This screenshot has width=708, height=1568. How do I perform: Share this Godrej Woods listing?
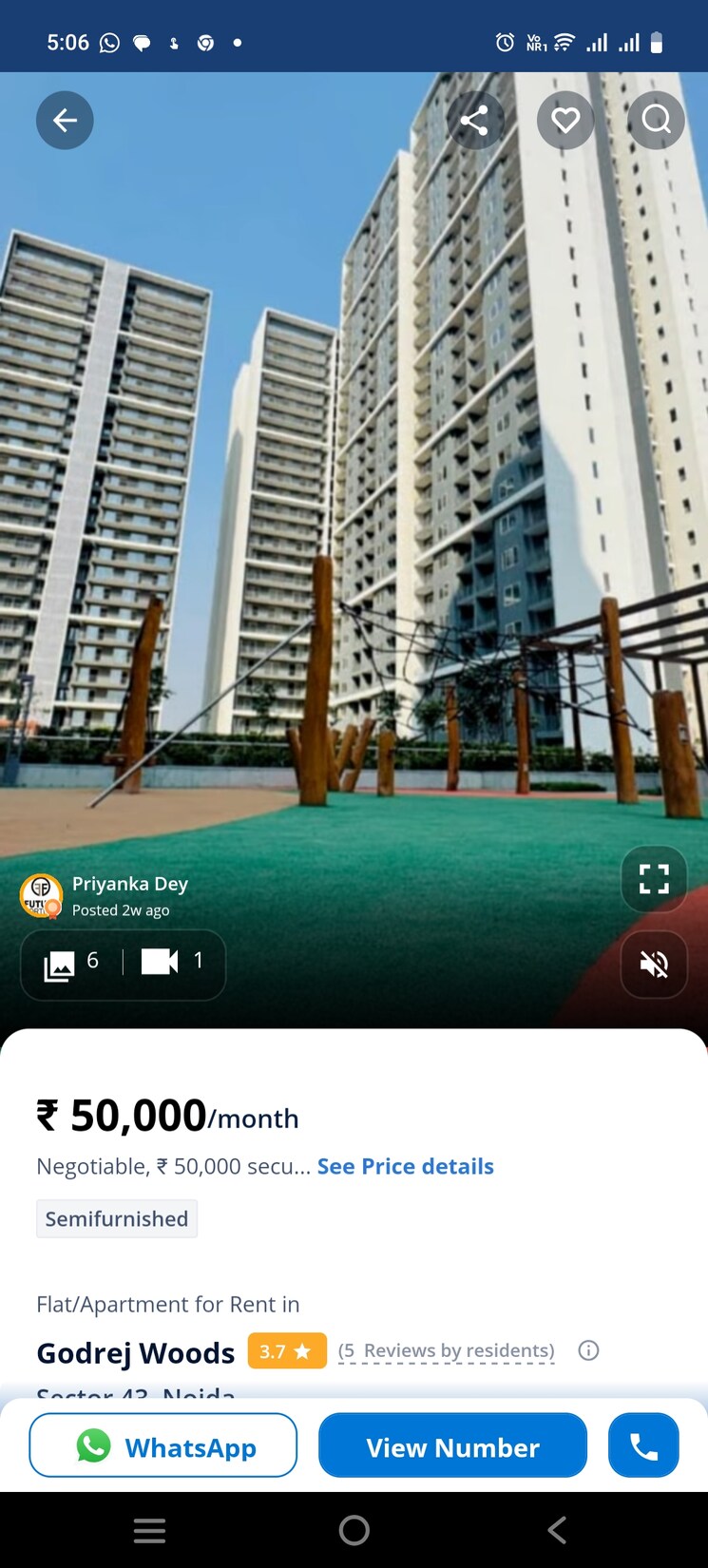[x=474, y=121]
